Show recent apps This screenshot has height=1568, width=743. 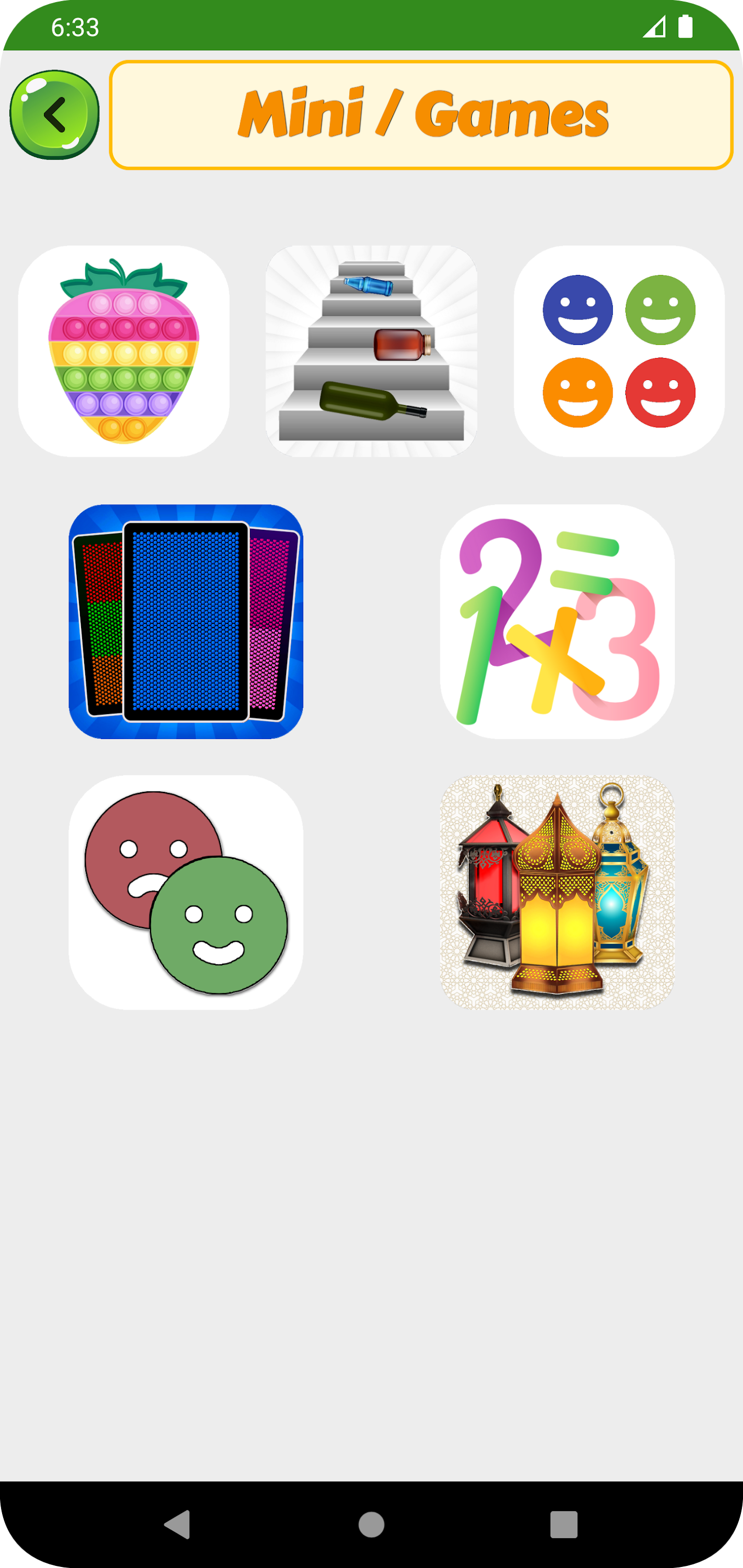click(563, 1525)
